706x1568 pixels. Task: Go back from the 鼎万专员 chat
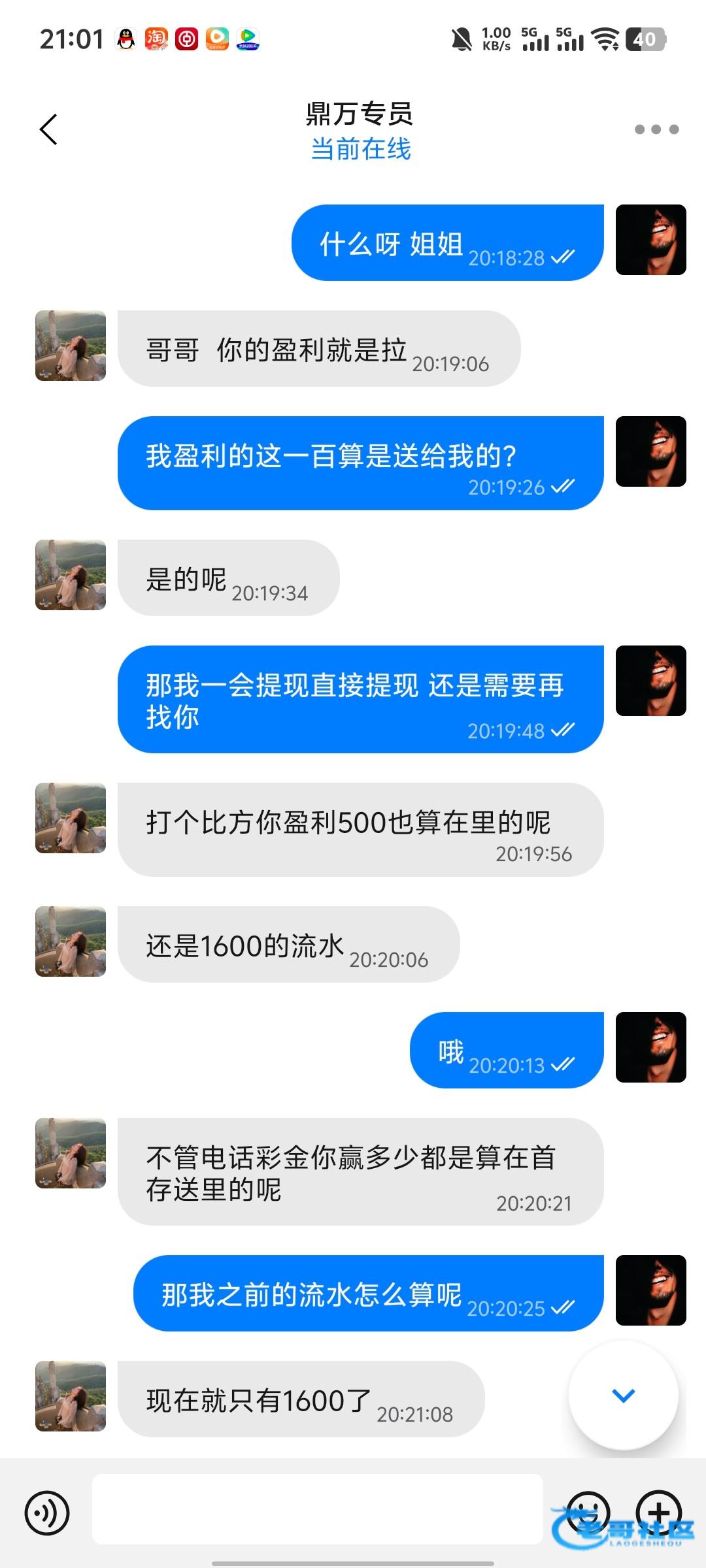point(49,129)
